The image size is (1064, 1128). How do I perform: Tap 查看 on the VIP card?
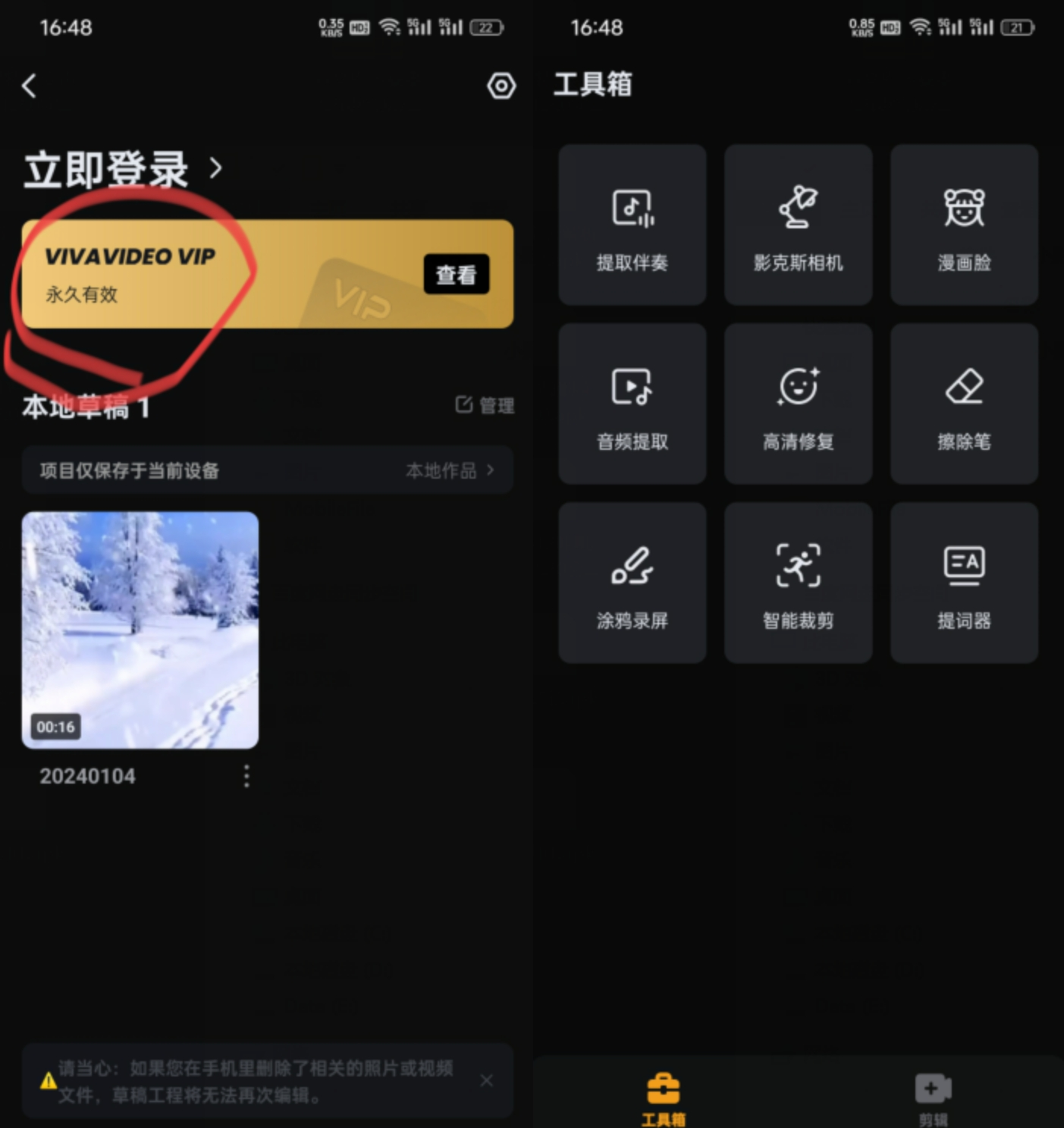pos(456,274)
